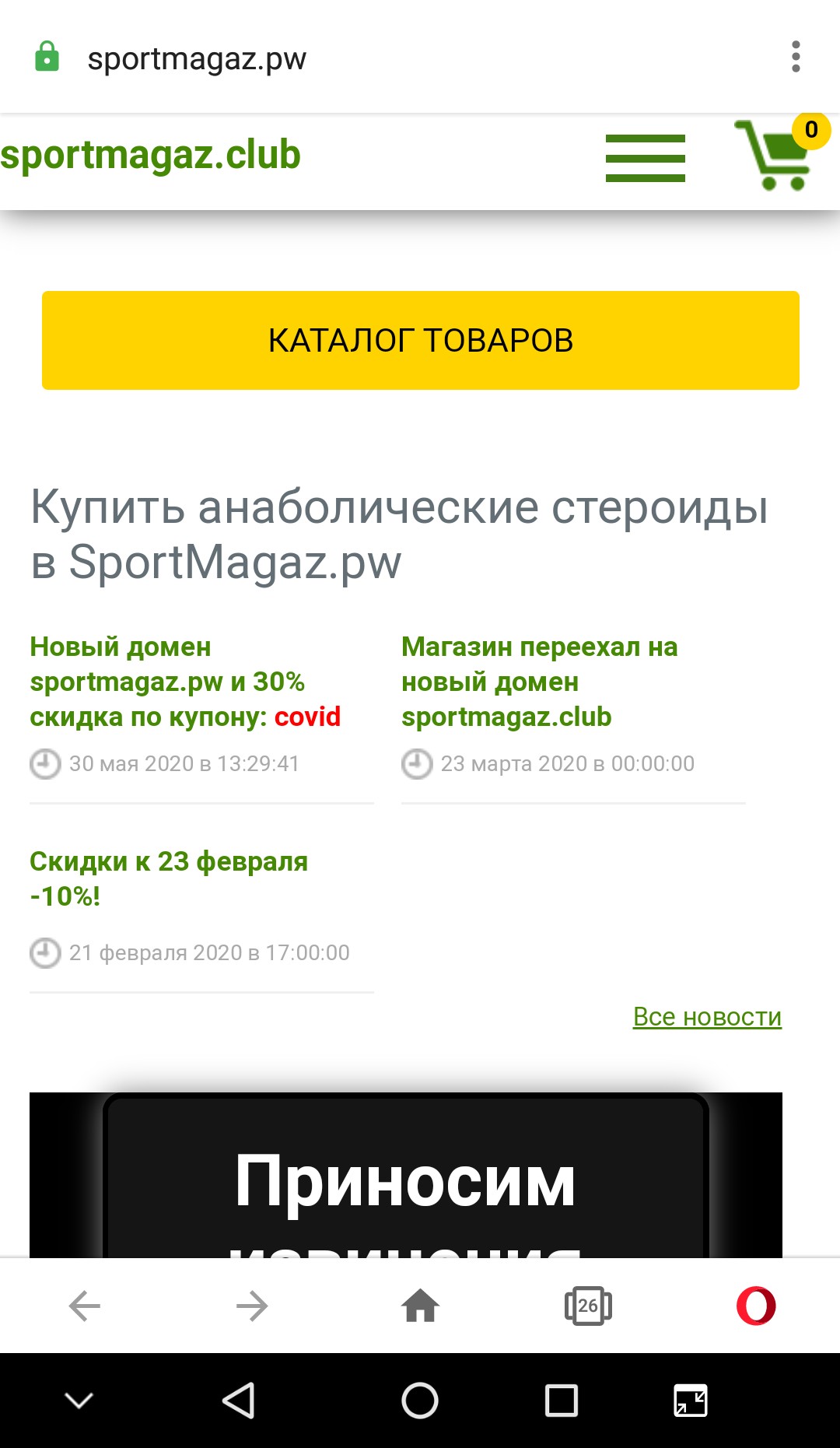Tap the sportmagaz.club site logo
840x1448 pixels.
[151, 154]
